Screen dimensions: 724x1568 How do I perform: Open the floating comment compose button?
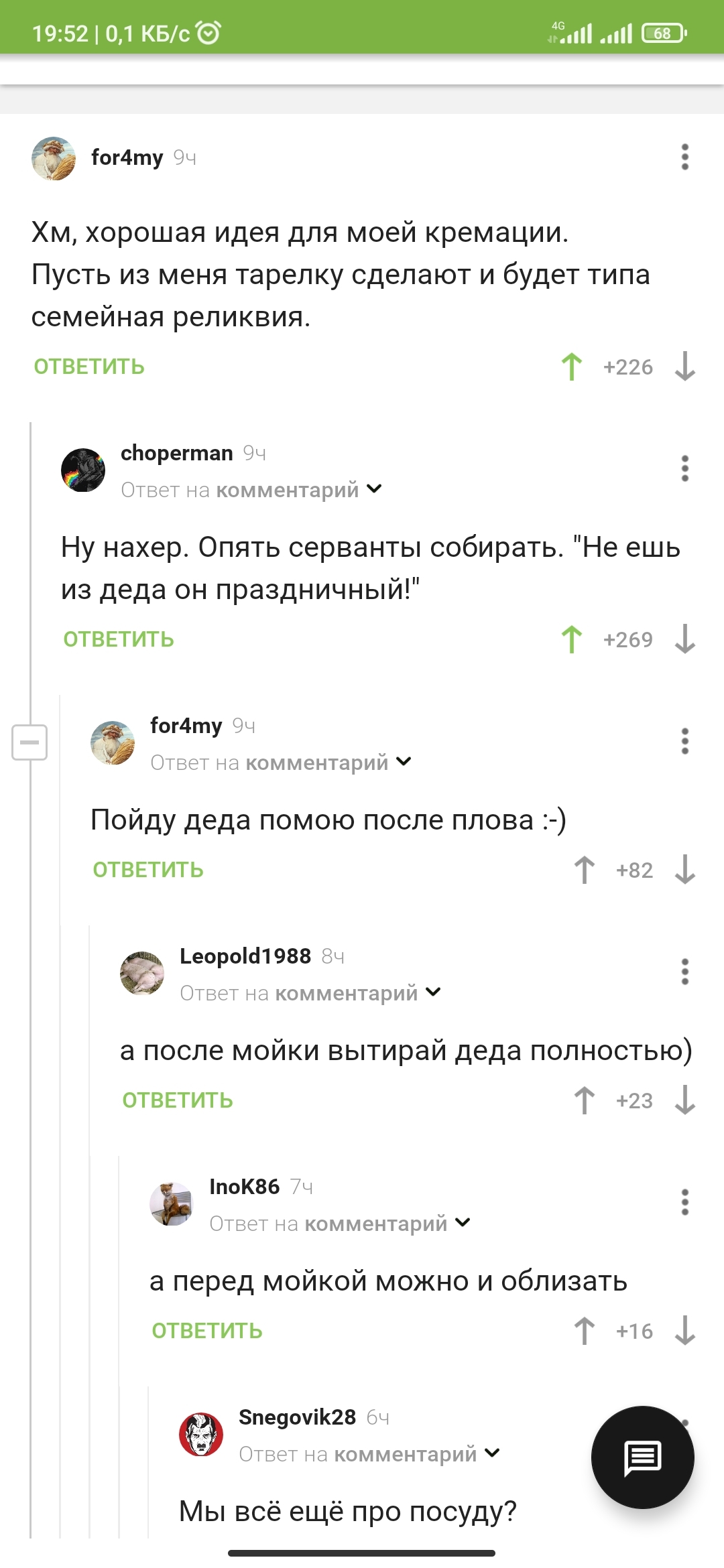tap(642, 1457)
